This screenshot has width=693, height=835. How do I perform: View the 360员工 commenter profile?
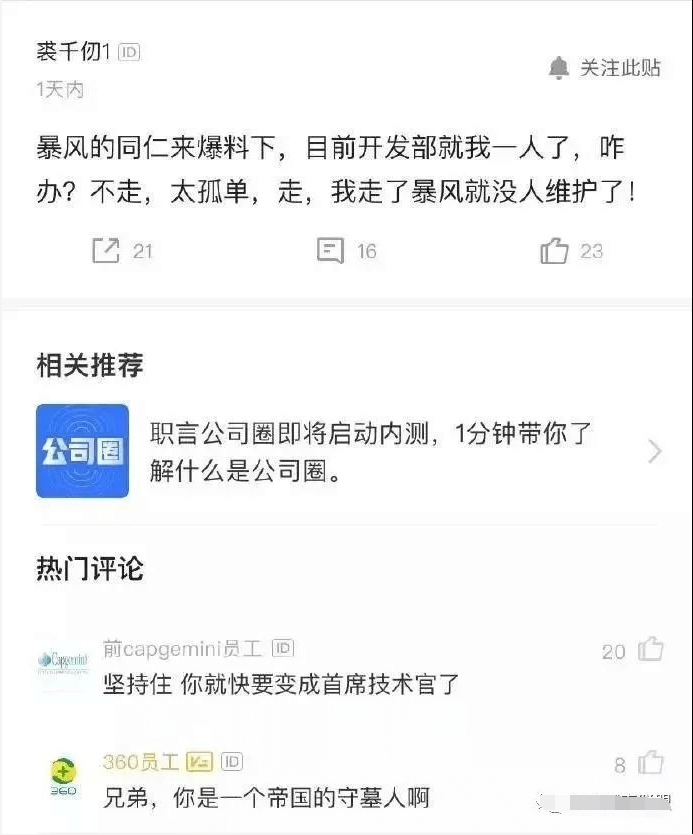point(63,775)
